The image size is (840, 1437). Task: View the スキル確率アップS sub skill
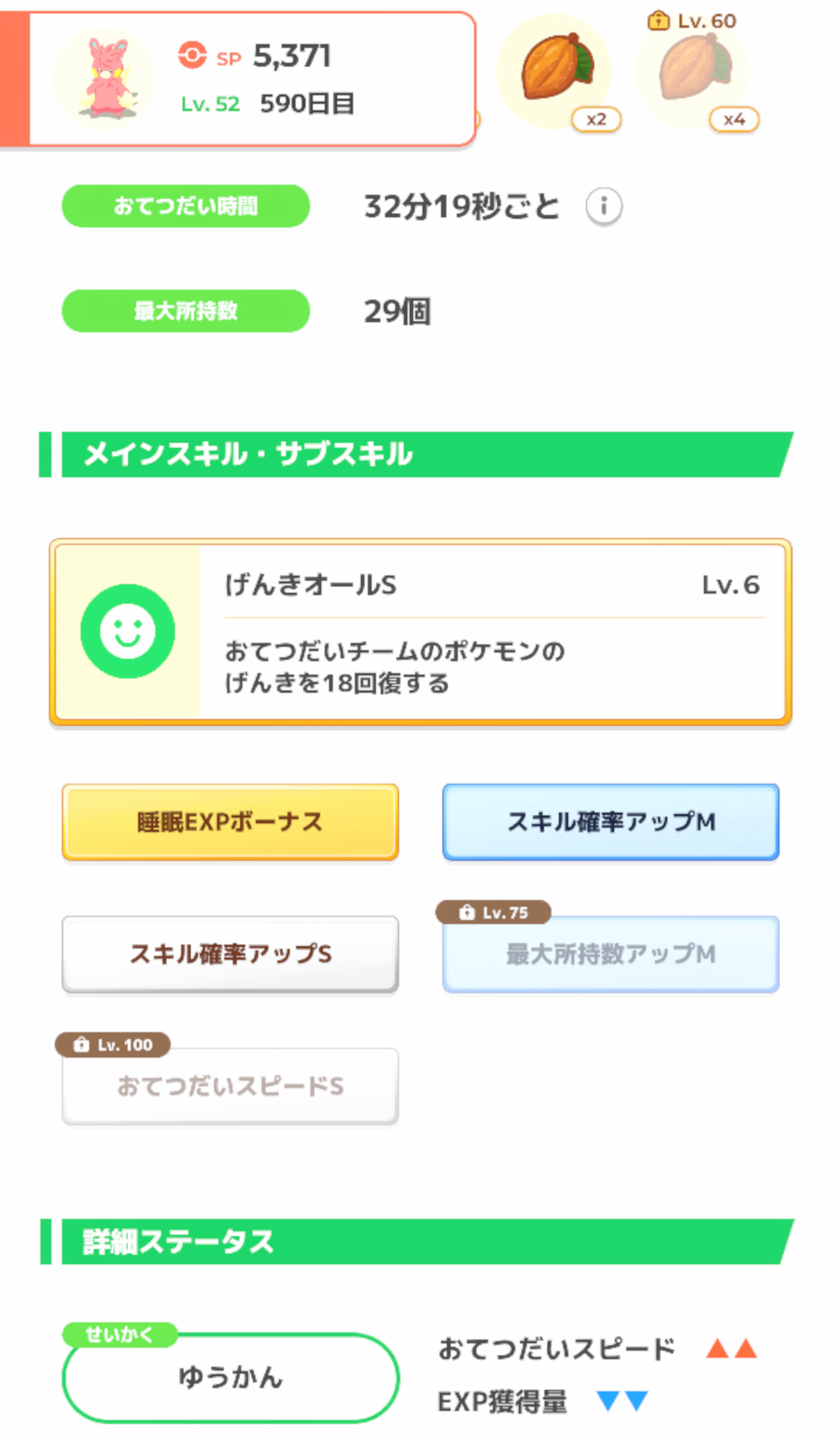pos(230,954)
